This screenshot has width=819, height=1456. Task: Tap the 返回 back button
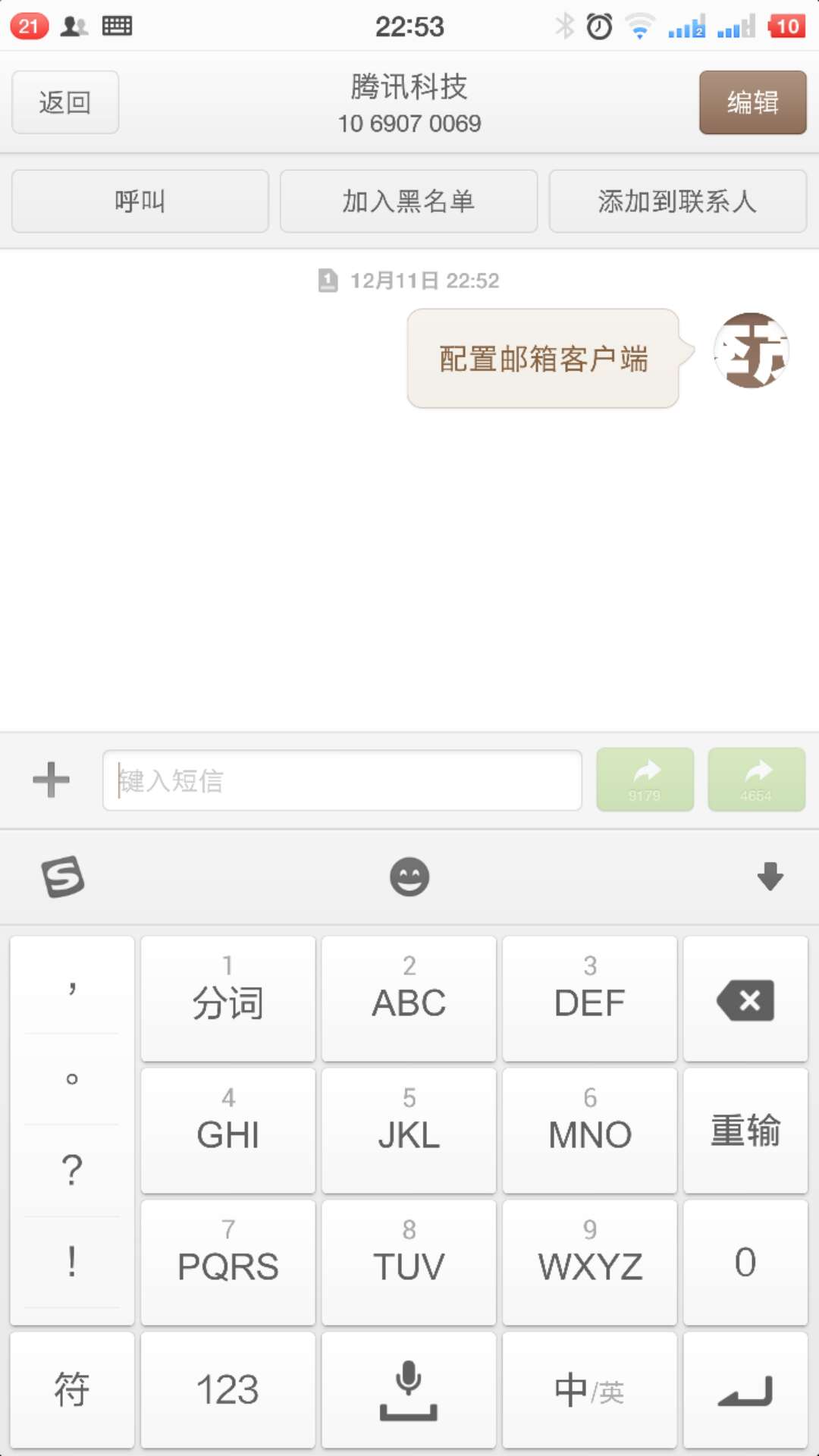coord(65,102)
